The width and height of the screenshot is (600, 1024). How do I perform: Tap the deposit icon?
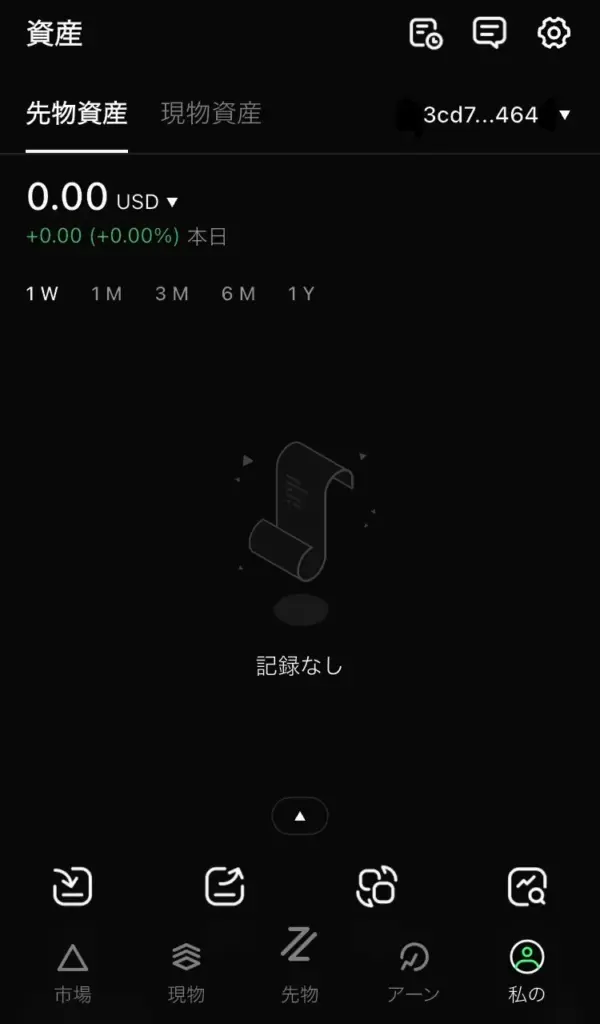coord(73,886)
